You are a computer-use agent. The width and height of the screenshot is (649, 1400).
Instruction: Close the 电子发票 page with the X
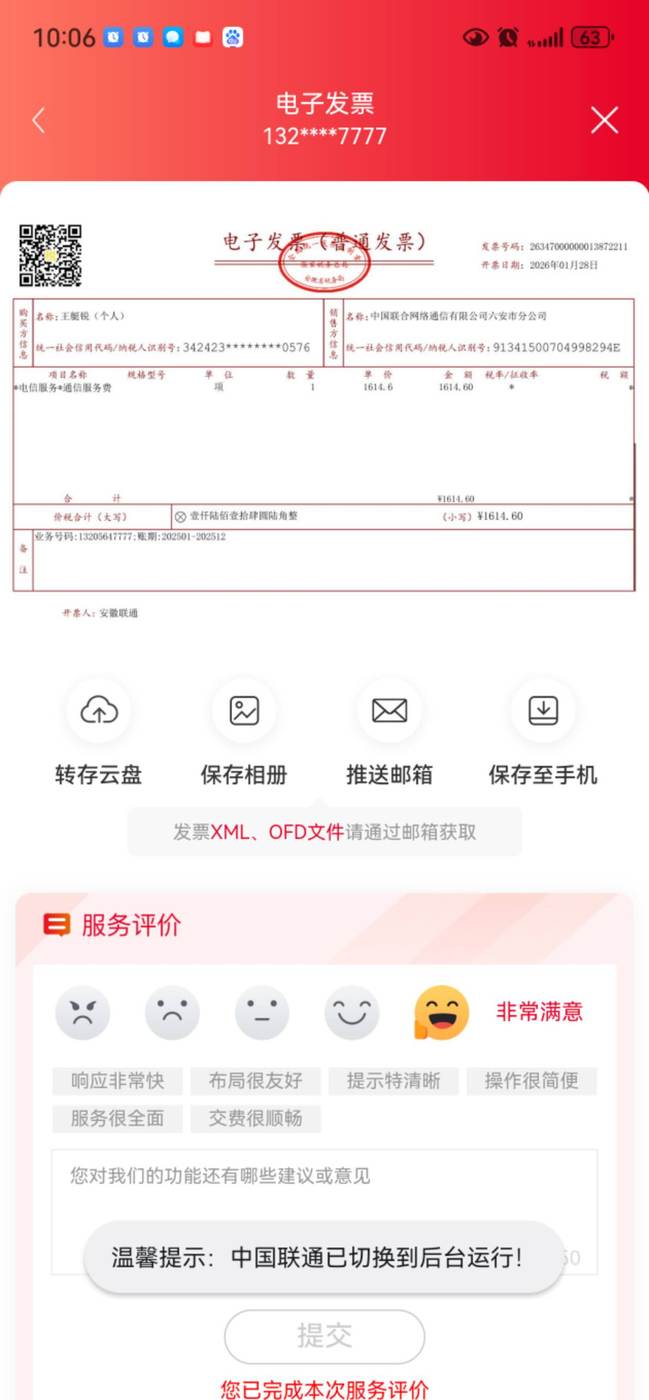(604, 120)
